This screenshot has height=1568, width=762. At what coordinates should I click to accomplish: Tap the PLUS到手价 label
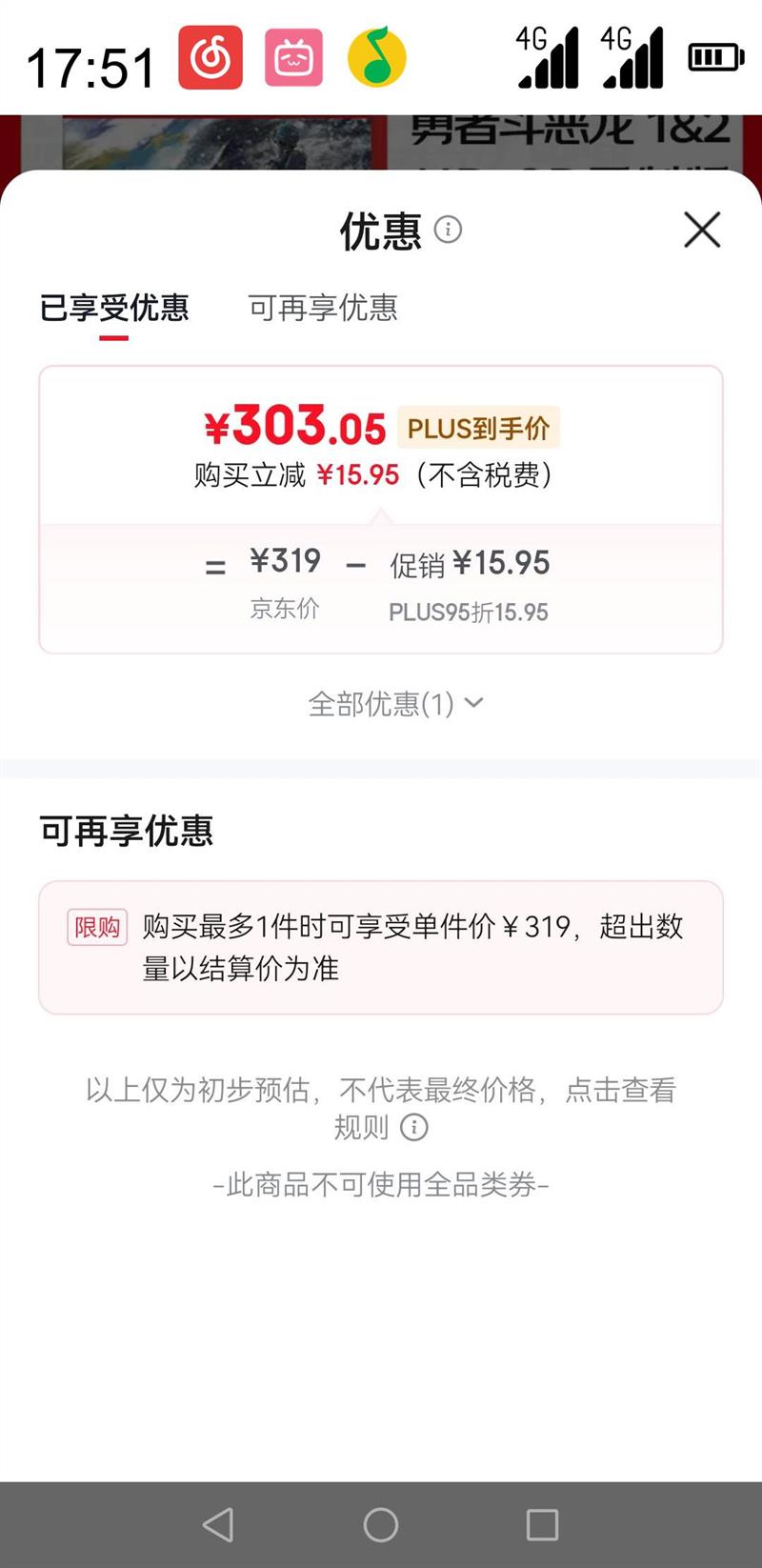tap(480, 428)
